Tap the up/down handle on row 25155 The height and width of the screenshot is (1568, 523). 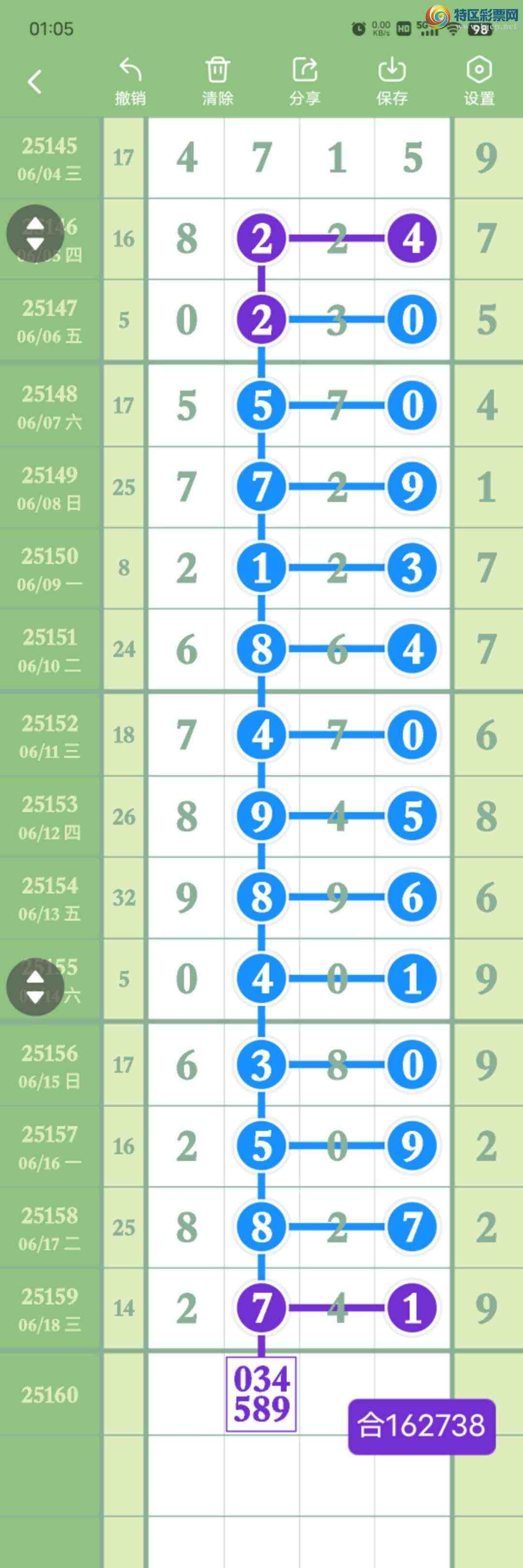point(35,987)
